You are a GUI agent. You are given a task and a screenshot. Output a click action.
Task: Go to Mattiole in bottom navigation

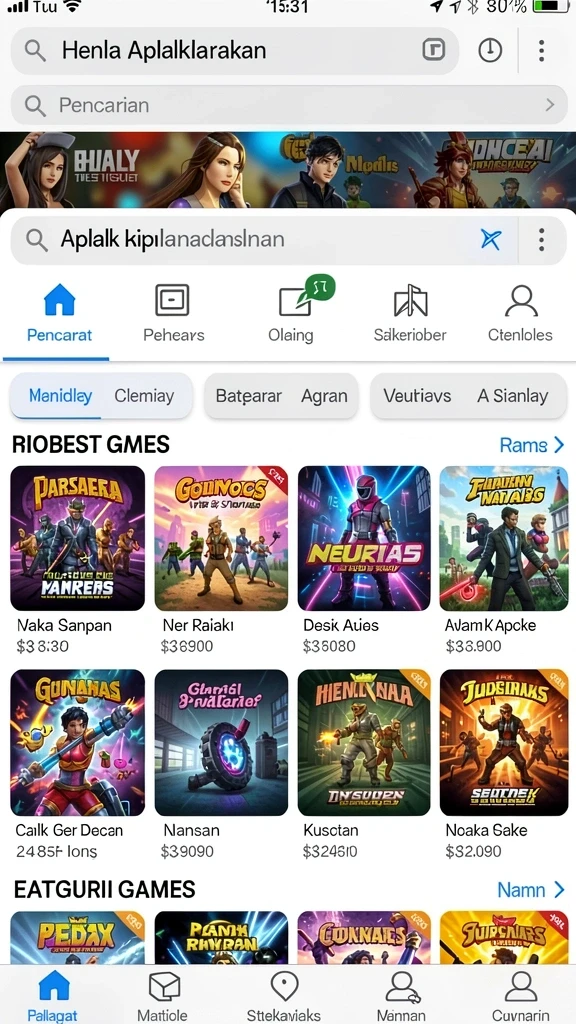coord(163,997)
